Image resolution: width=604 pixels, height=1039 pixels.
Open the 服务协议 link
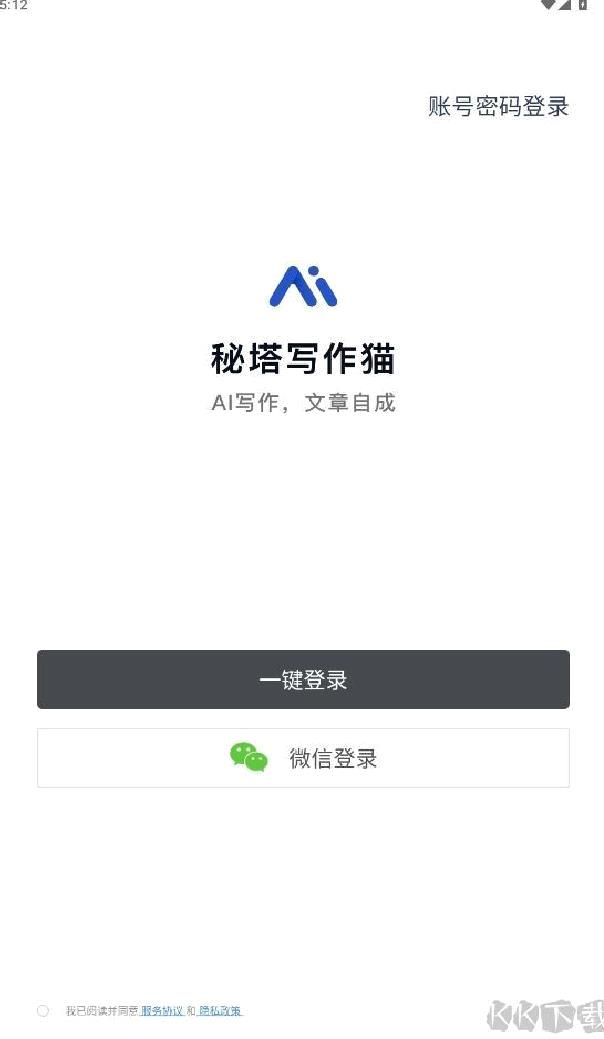click(162, 1011)
